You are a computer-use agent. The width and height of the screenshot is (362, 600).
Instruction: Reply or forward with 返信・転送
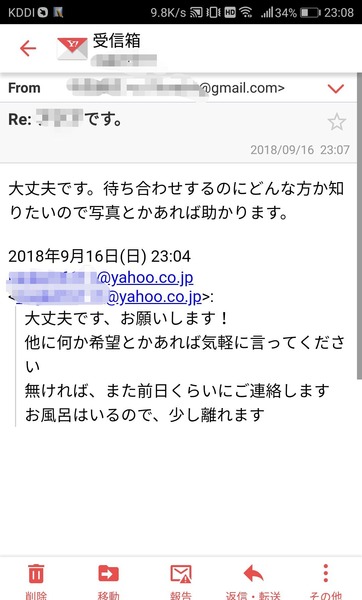click(x=253, y=580)
